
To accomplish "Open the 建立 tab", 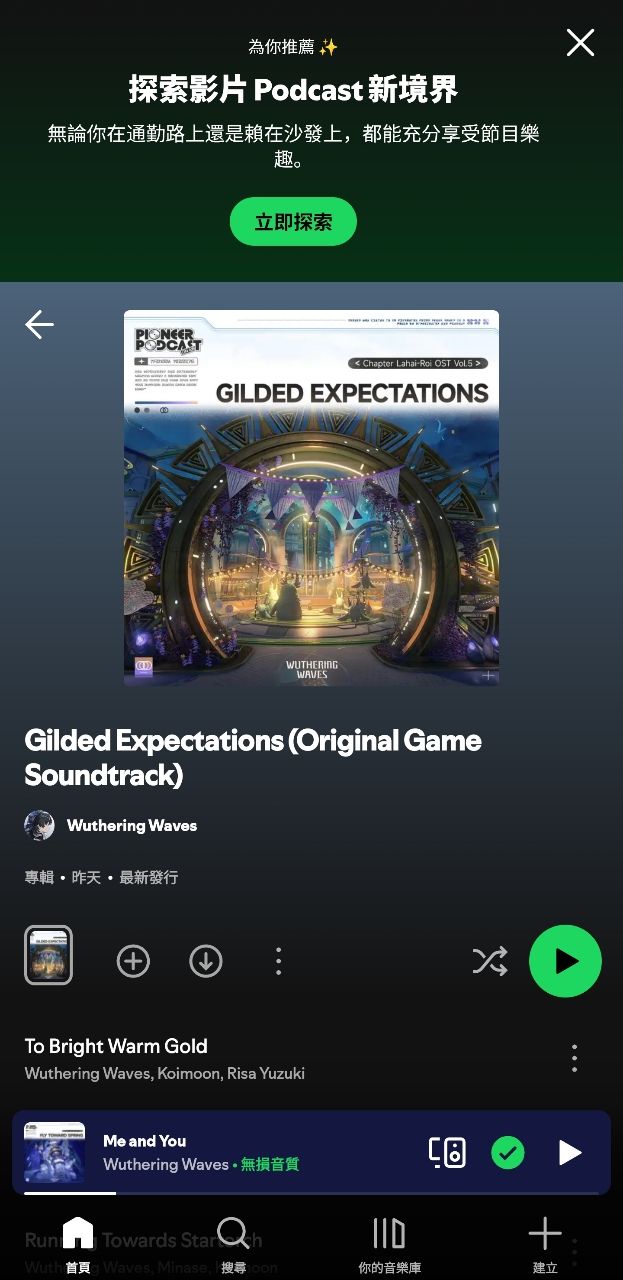I will tap(545, 1245).
